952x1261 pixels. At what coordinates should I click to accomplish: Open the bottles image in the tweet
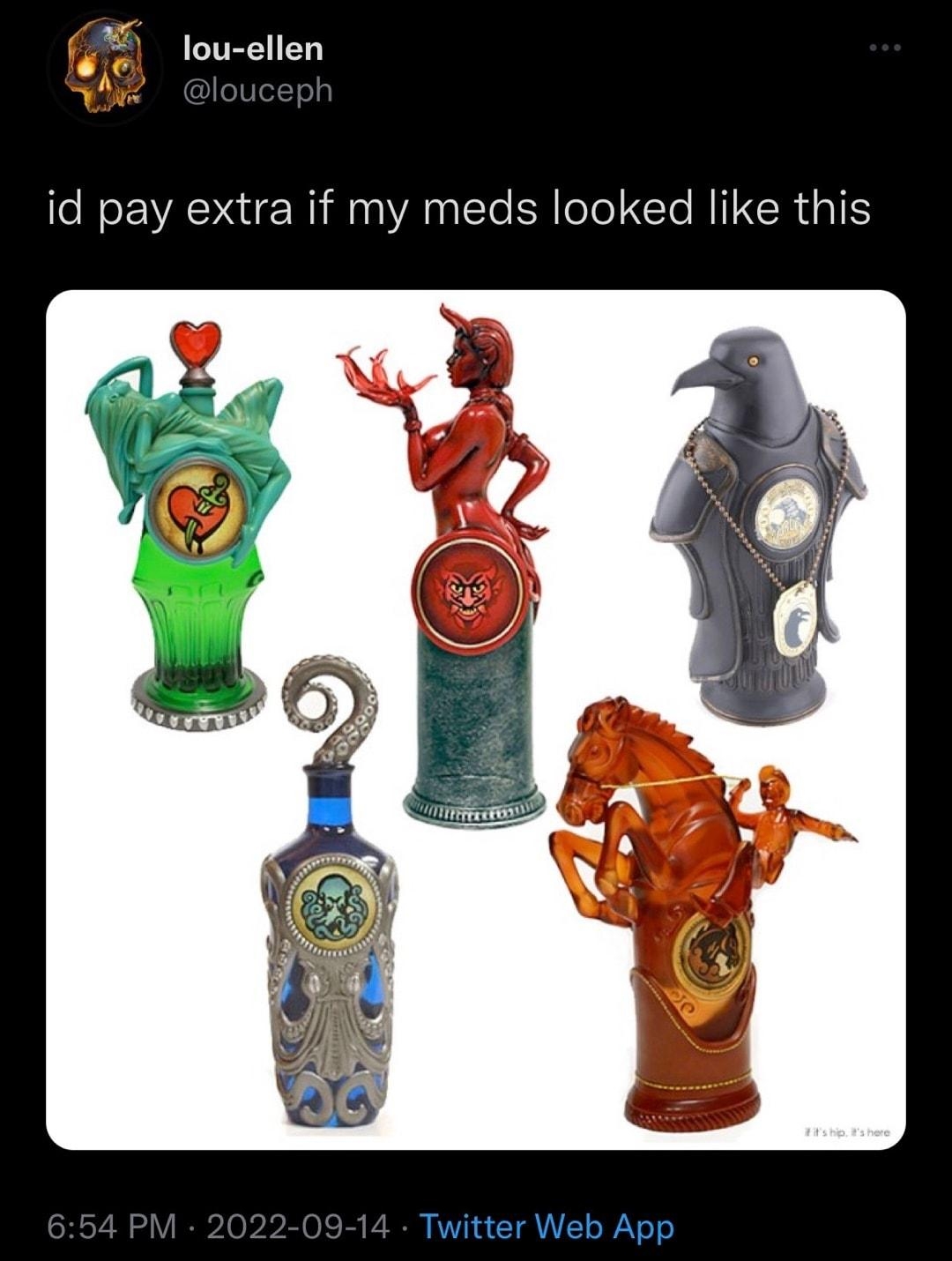tap(475, 719)
